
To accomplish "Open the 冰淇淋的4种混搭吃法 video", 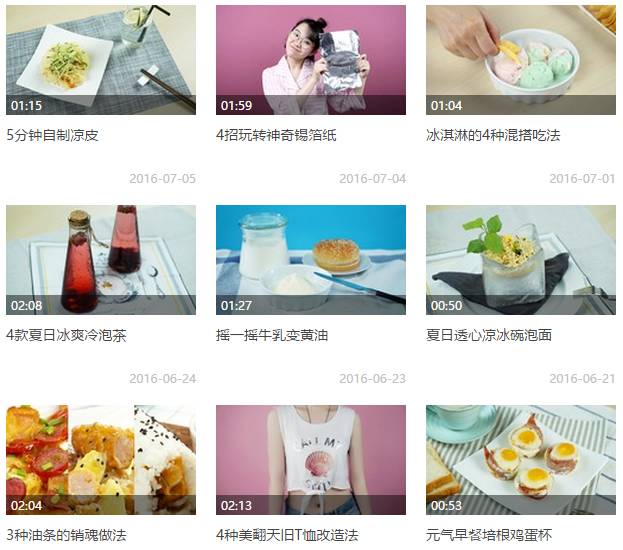I will [520, 60].
